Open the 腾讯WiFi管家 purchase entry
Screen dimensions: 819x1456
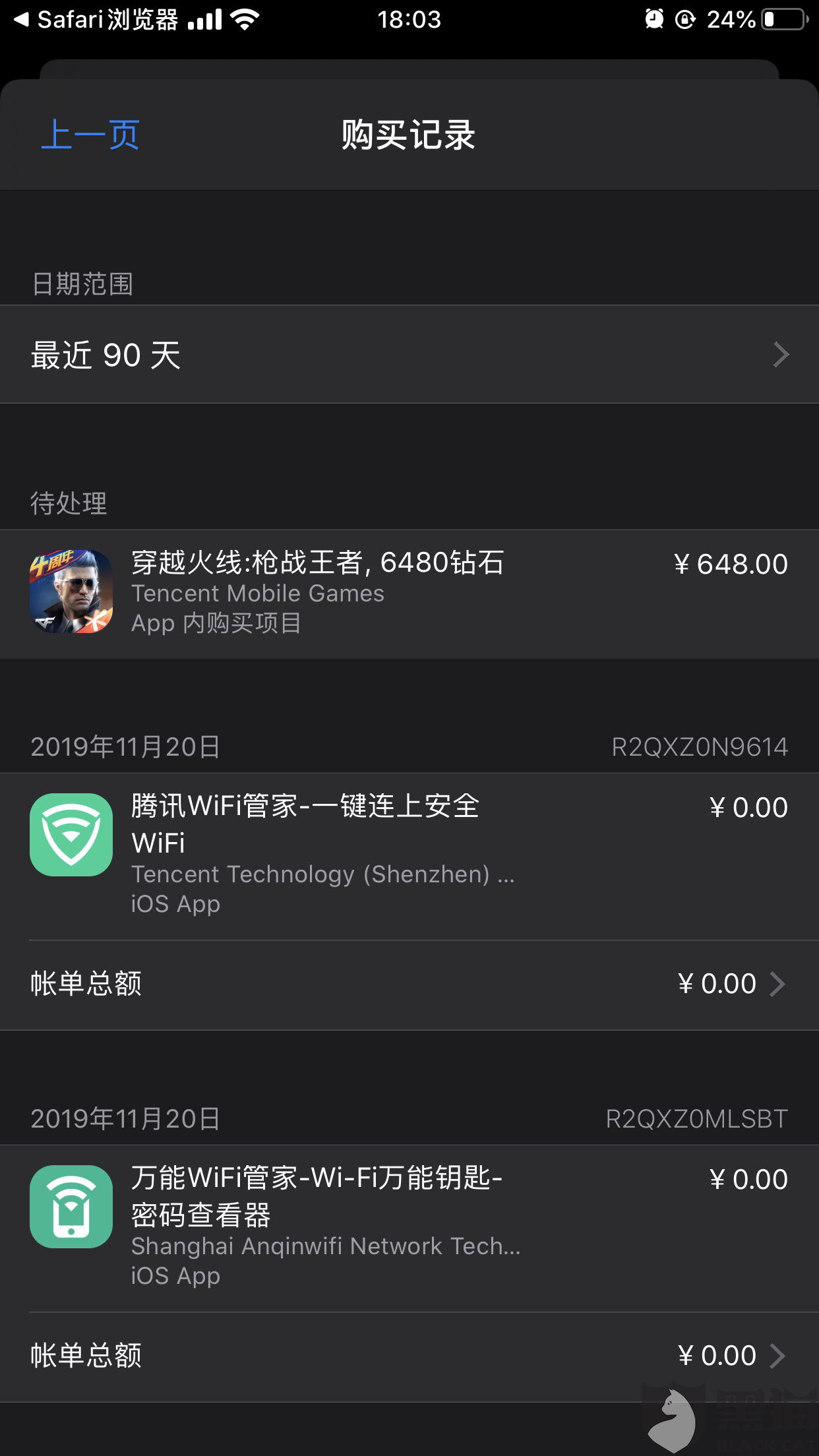pos(409,855)
